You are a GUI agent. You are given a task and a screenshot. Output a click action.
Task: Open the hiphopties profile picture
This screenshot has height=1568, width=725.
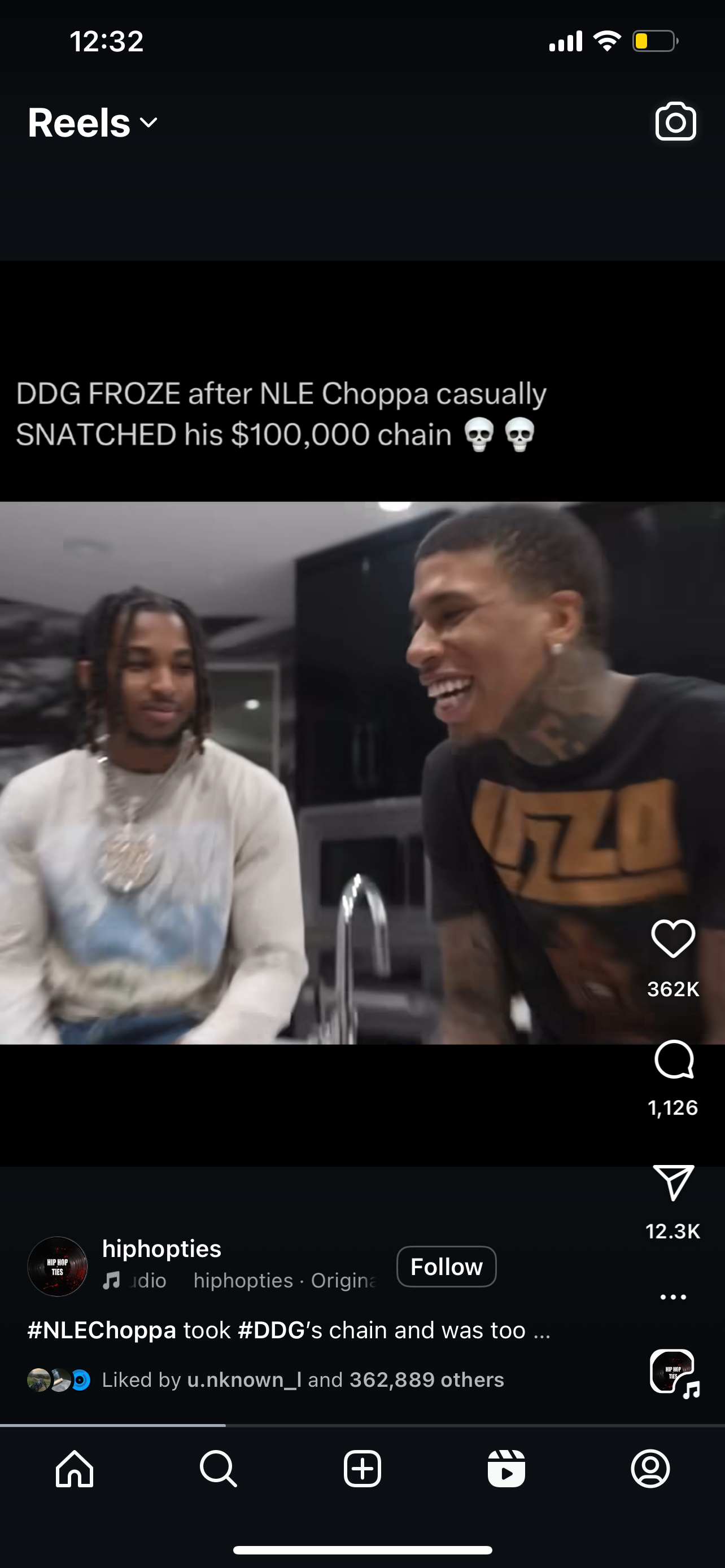pyautogui.click(x=57, y=1267)
